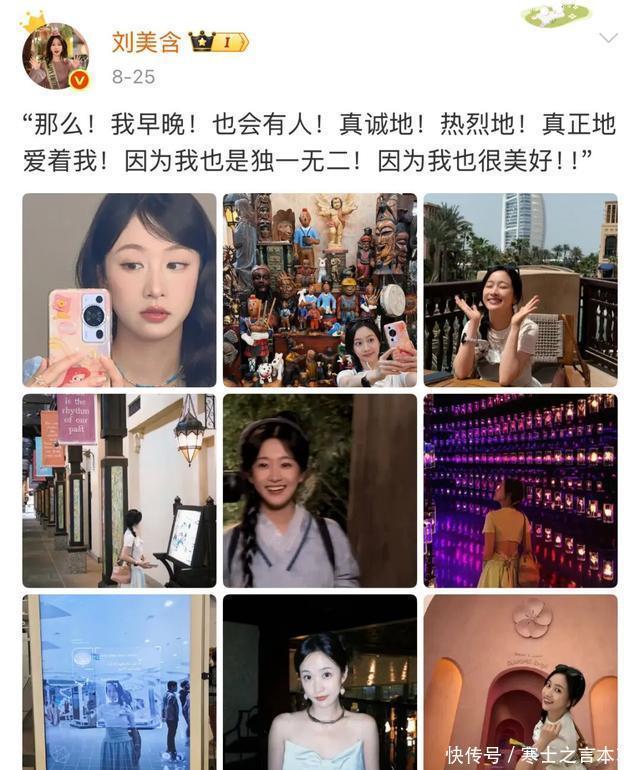640x770 pixels.
Task: View the balcony photo with sail-shaped tower
Action: [520, 290]
